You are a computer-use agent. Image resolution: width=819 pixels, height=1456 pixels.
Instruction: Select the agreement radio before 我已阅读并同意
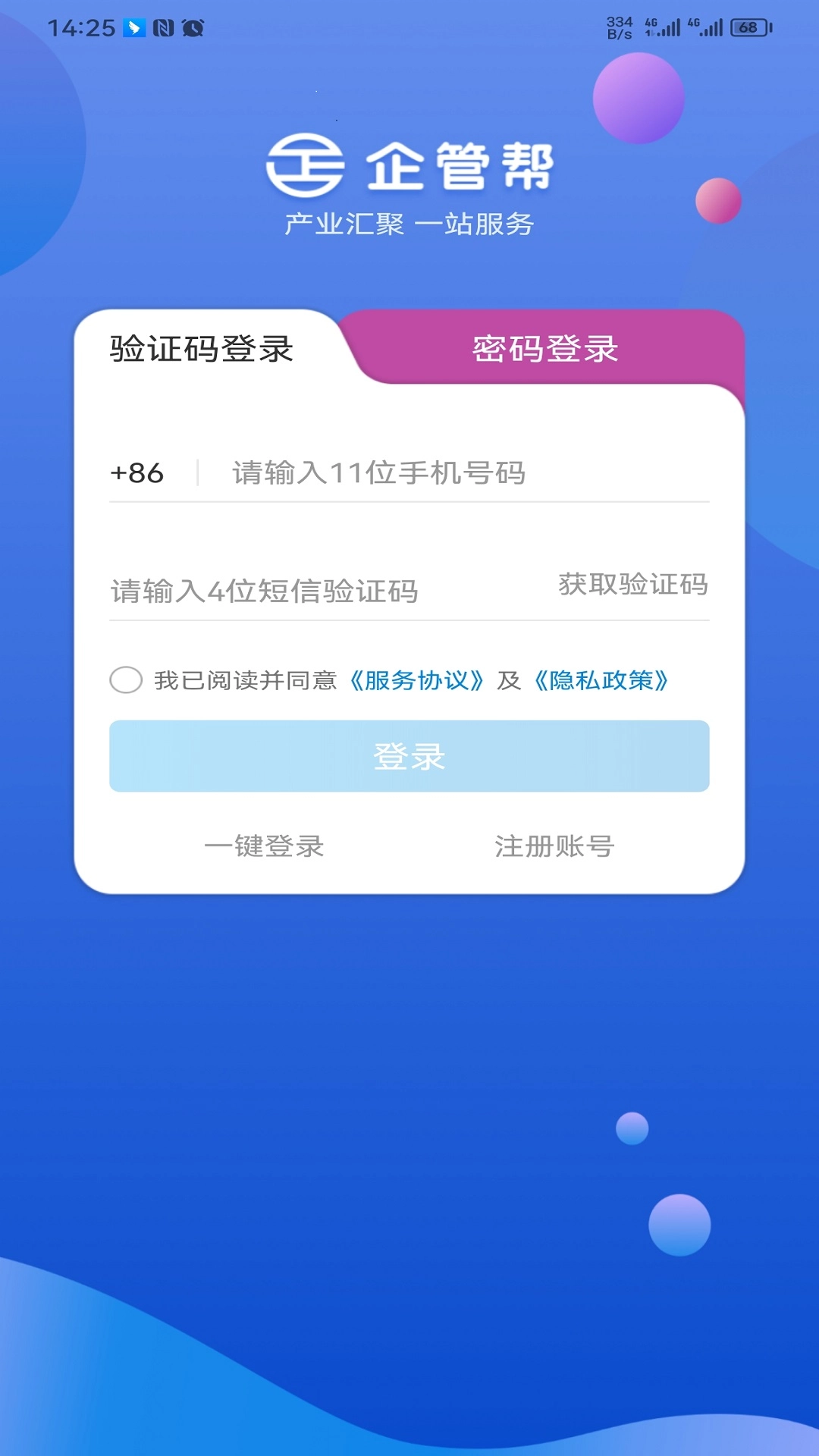point(127,682)
